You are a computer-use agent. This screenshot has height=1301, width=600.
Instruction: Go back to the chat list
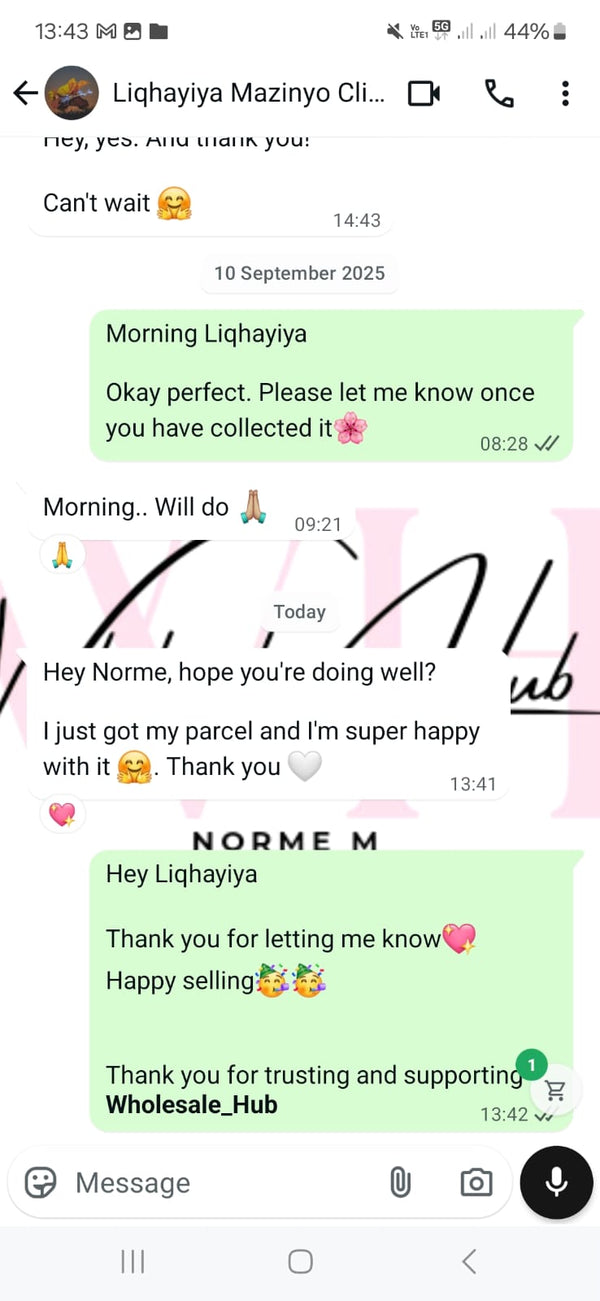25,93
